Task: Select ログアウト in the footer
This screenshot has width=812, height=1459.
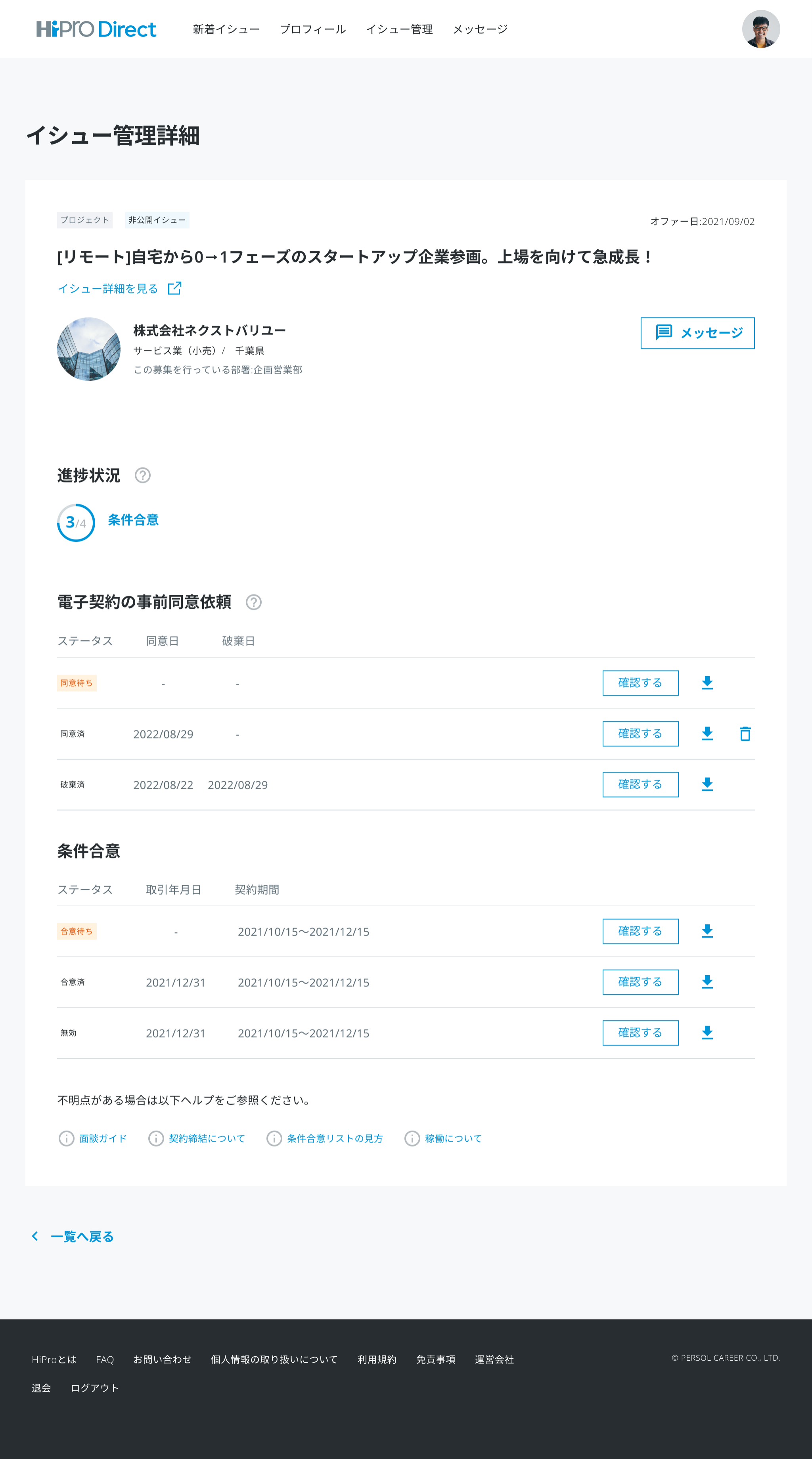Action: [x=95, y=1388]
